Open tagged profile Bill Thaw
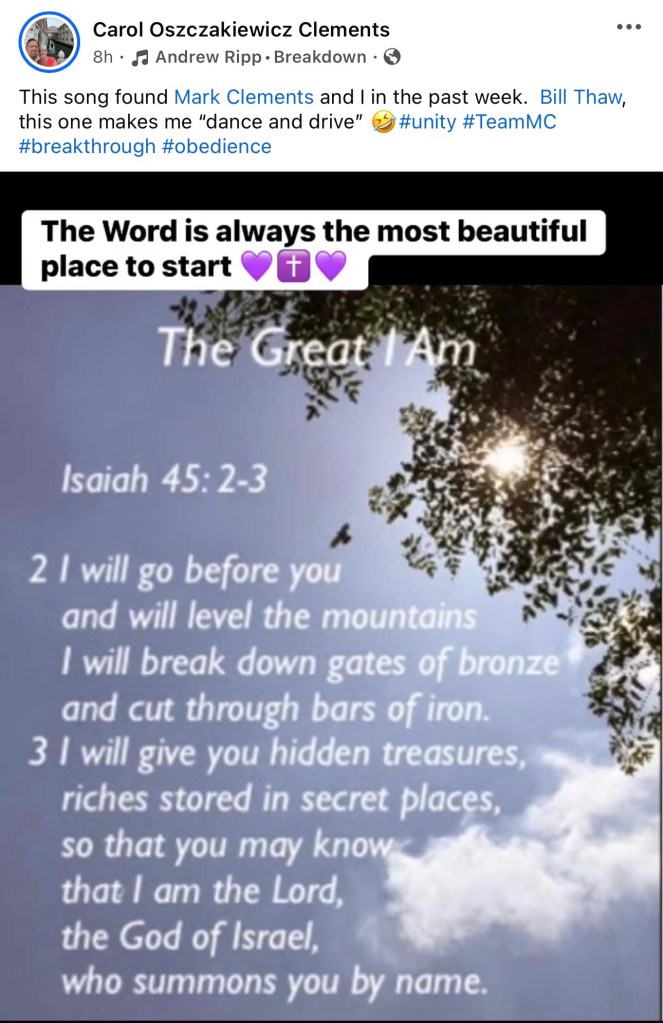The height and width of the screenshot is (1023, 663). pos(580,98)
